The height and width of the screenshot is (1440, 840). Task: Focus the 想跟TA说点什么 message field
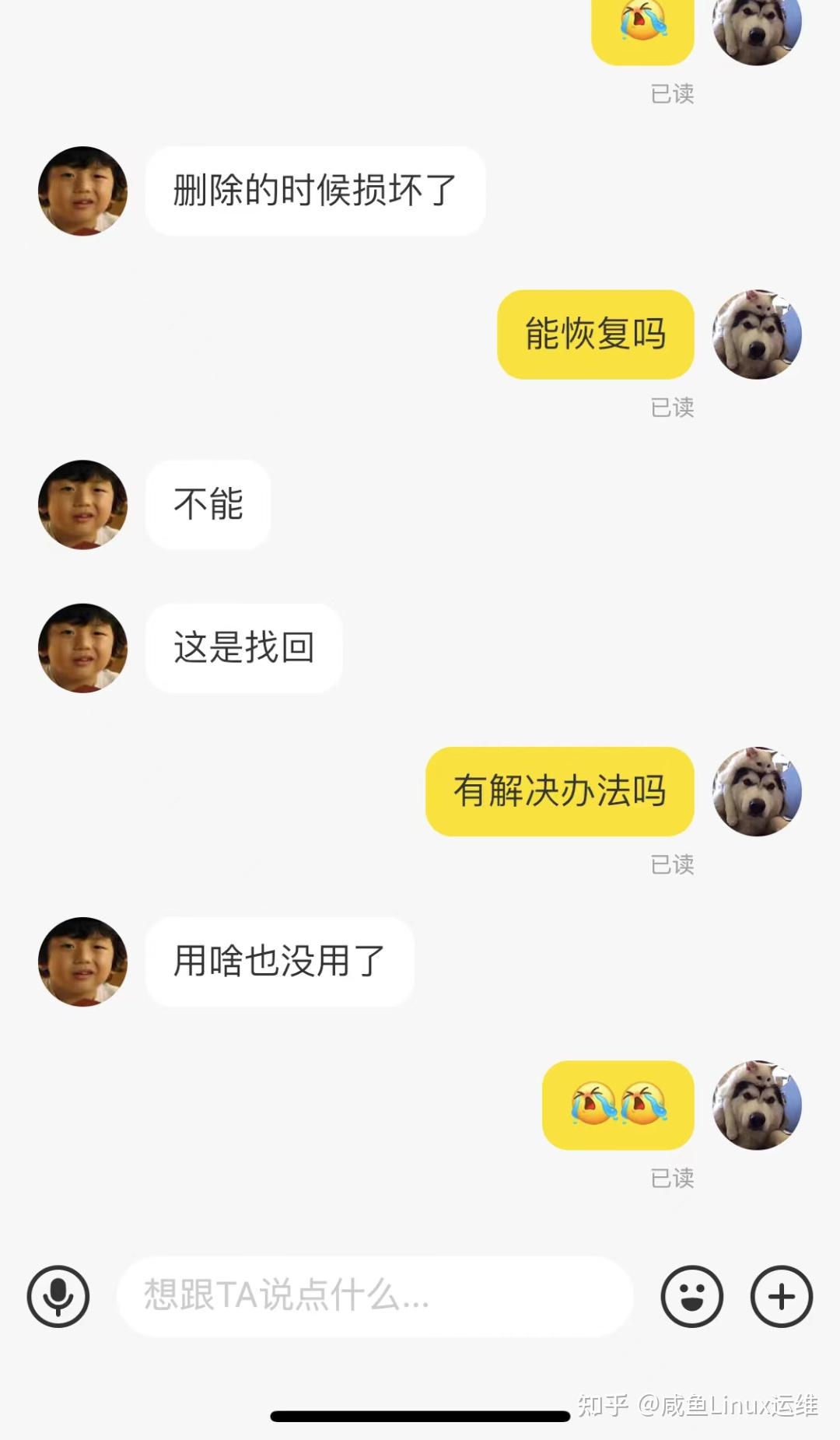pyautogui.click(x=373, y=1296)
